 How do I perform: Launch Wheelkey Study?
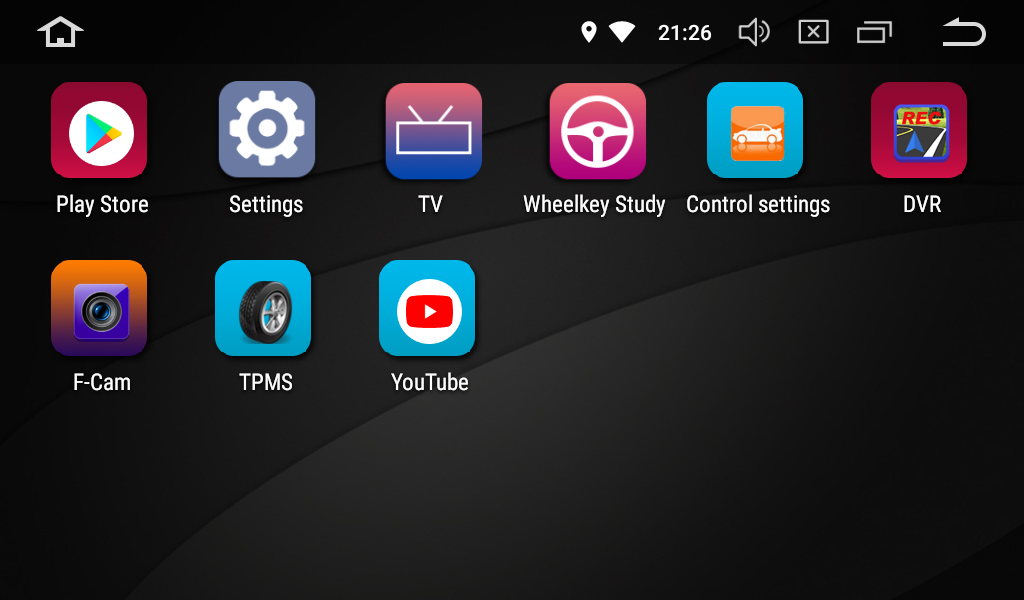click(x=597, y=131)
